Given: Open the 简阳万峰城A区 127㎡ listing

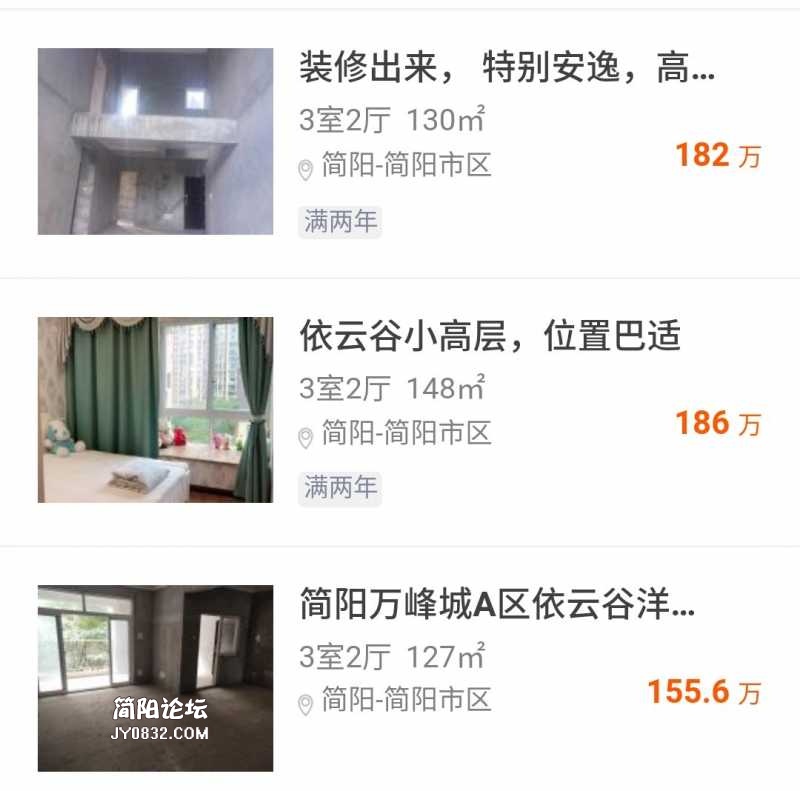Looking at the screenshot, I should click(496, 605).
